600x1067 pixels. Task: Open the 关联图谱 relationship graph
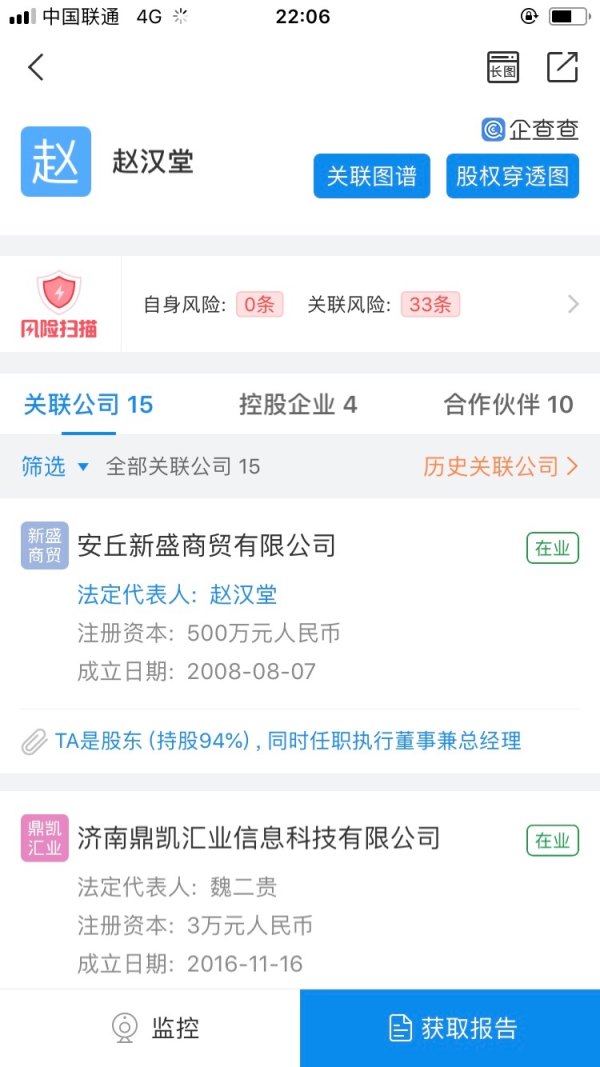click(372, 176)
